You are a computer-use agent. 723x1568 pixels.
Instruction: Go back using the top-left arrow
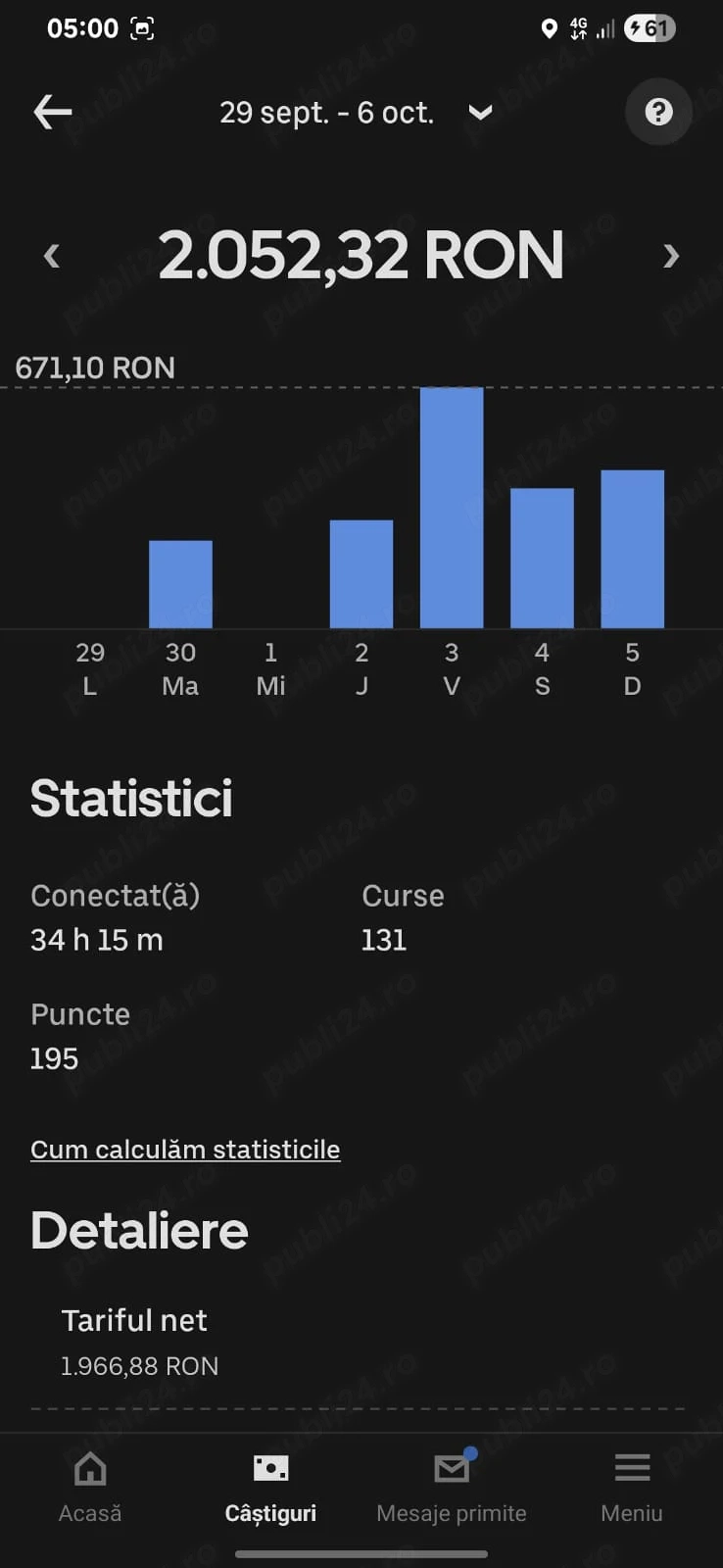coord(53,113)
